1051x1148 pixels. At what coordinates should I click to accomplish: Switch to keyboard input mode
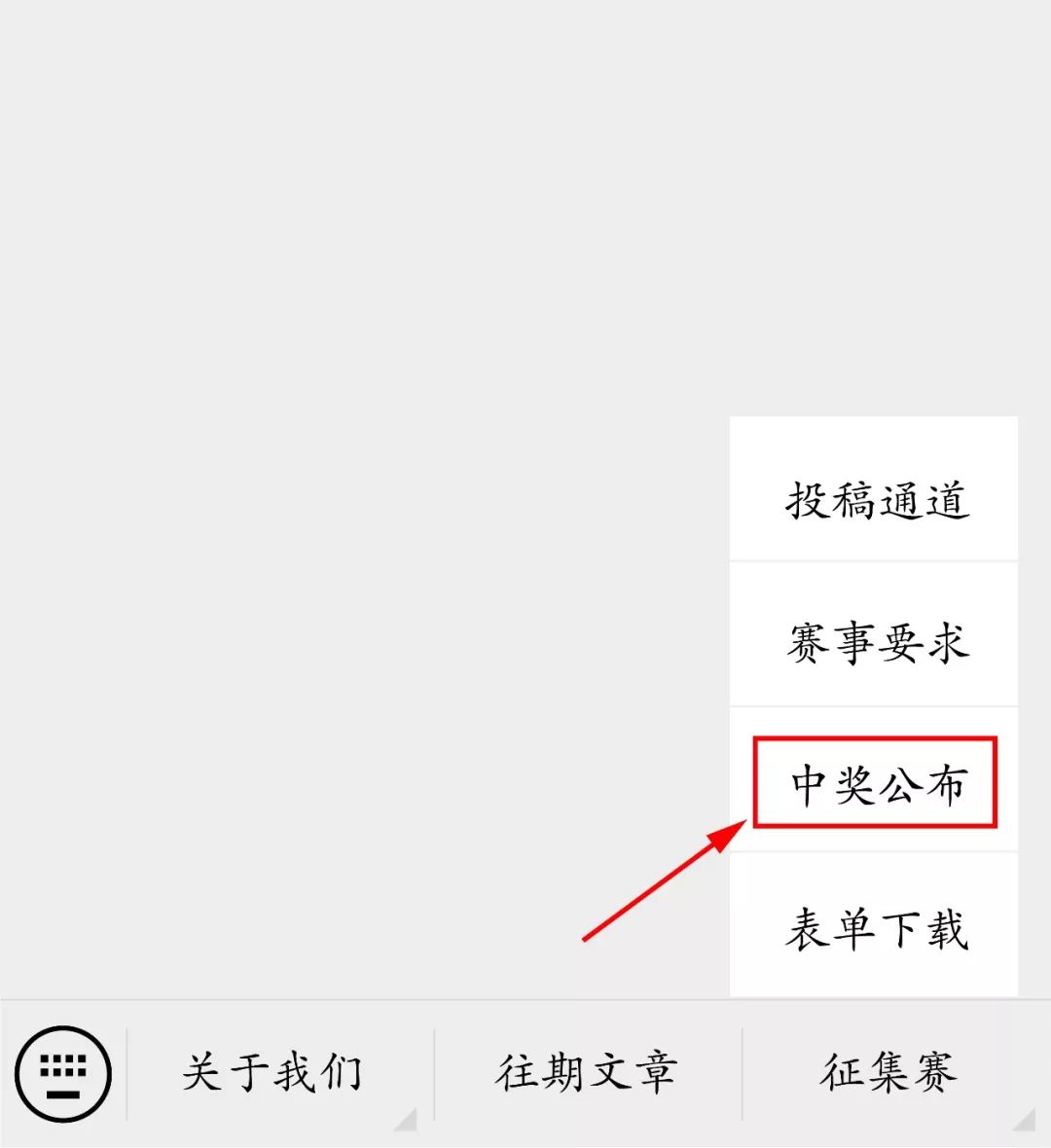[x=63, y=1074]
